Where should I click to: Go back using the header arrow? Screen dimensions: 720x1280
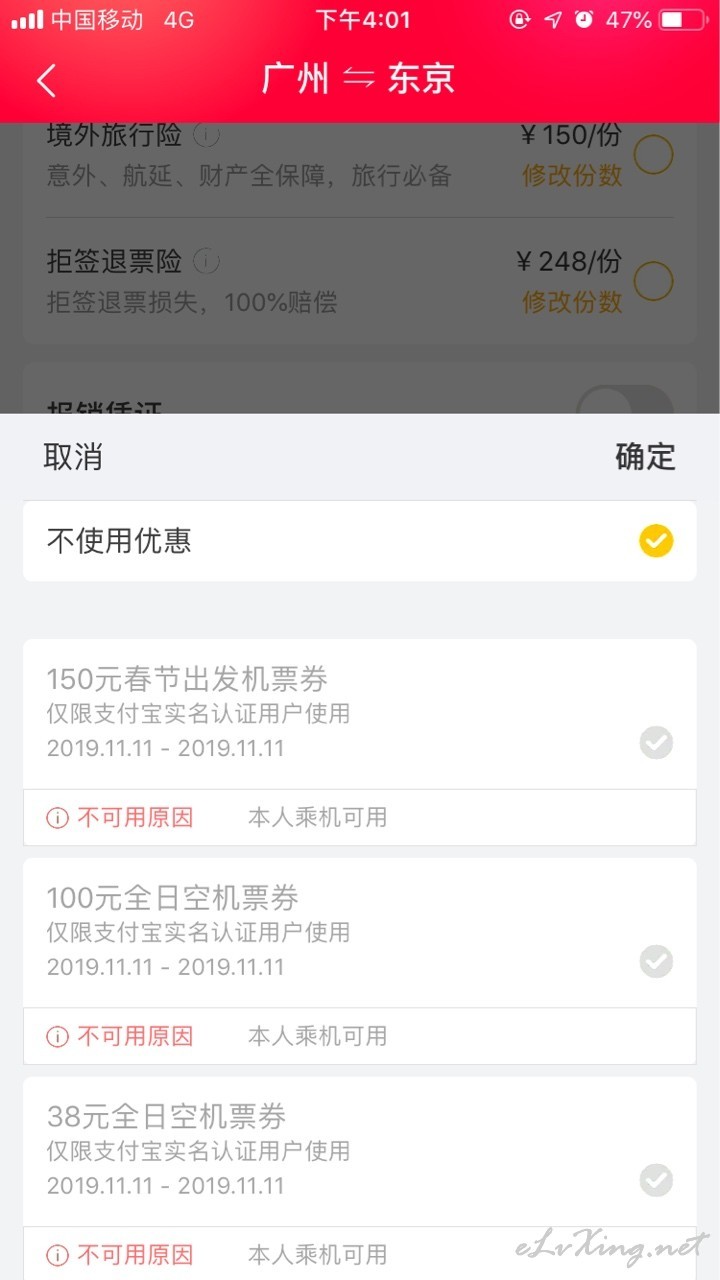[x=46, y=80]
